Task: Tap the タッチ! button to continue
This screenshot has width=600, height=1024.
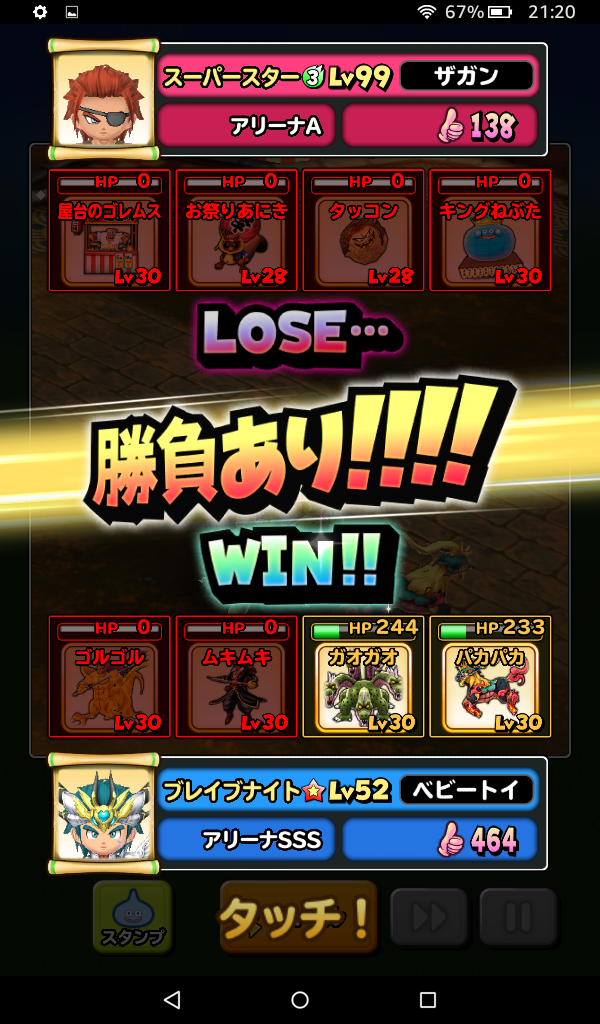Action: point(297,916)
